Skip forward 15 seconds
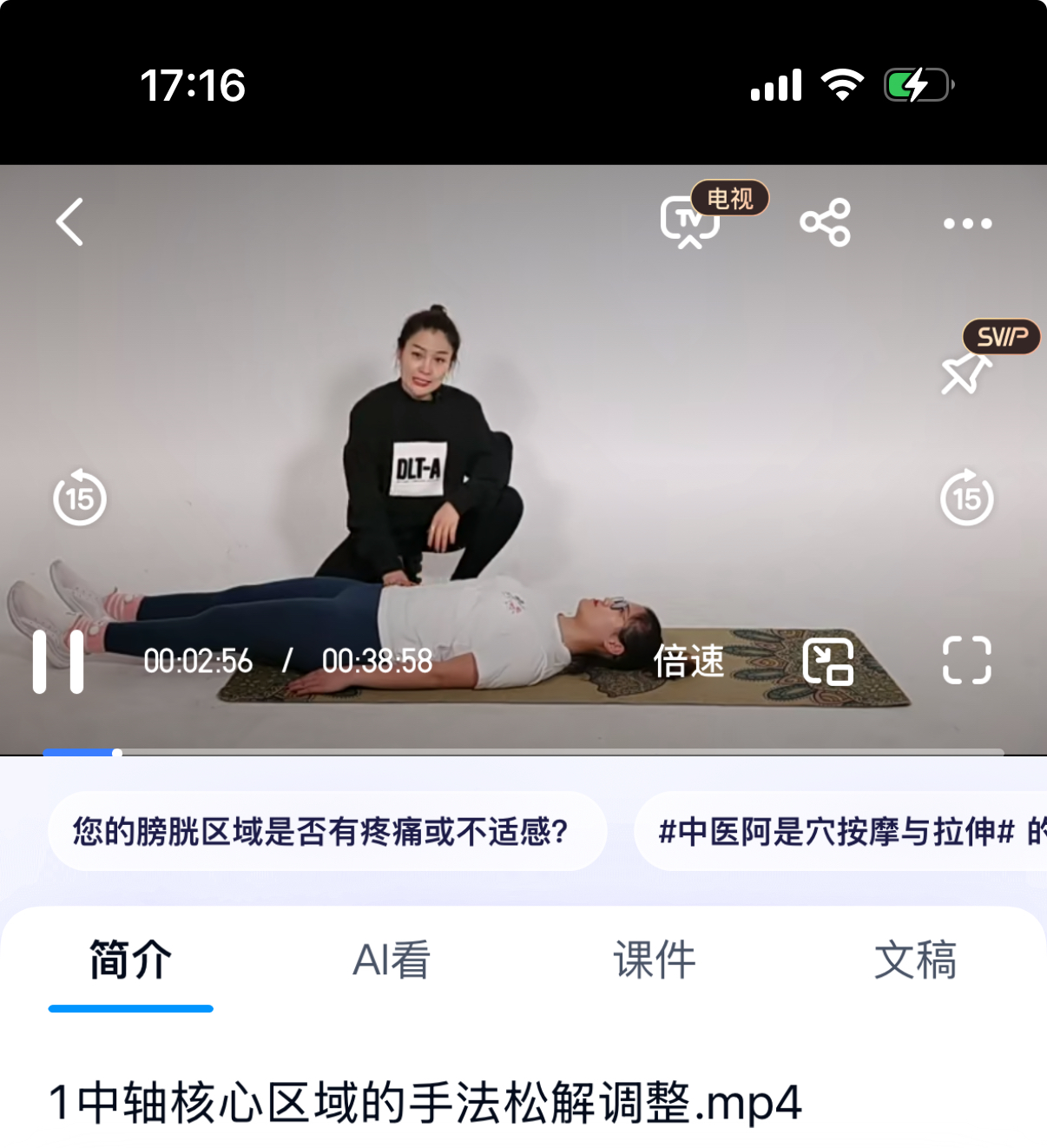This screenshot has height=1148, width=1047. click(967, 498)
